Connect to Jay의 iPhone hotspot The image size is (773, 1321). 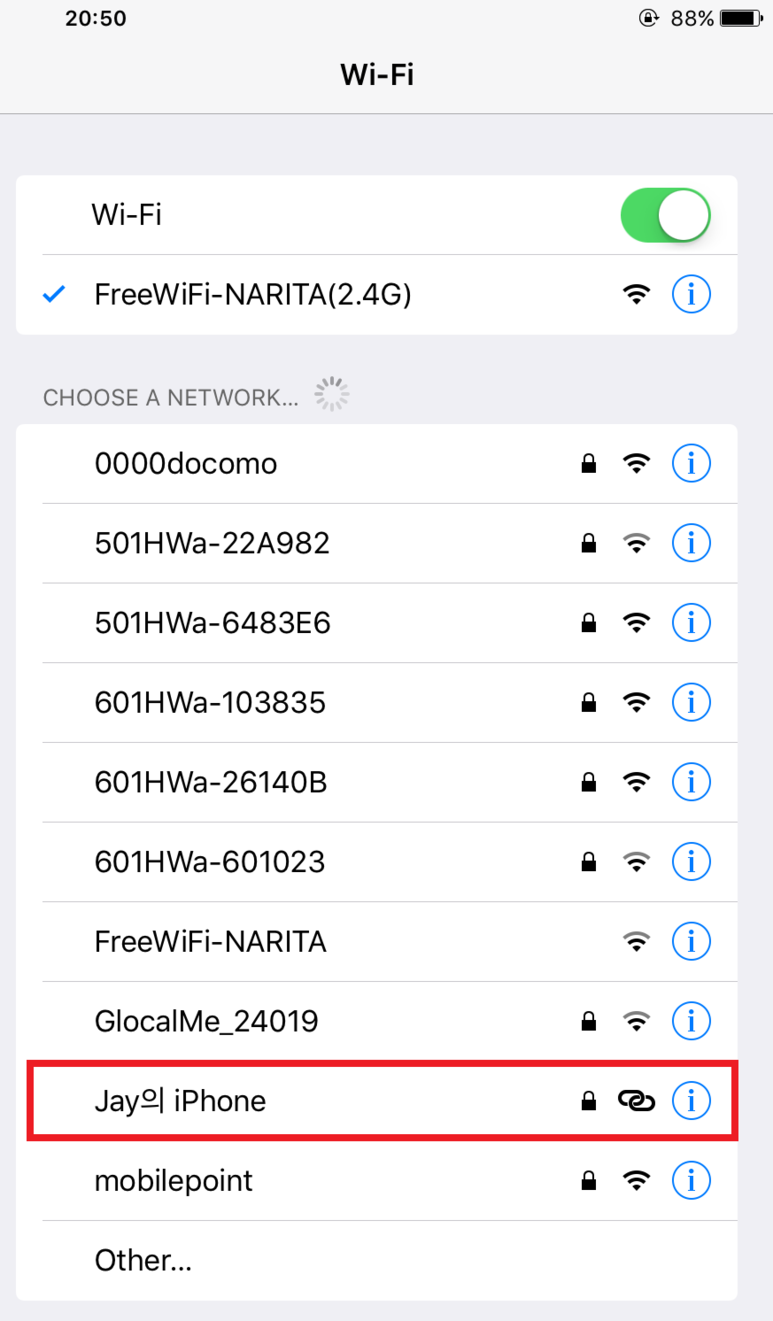tap(377, 1101)
